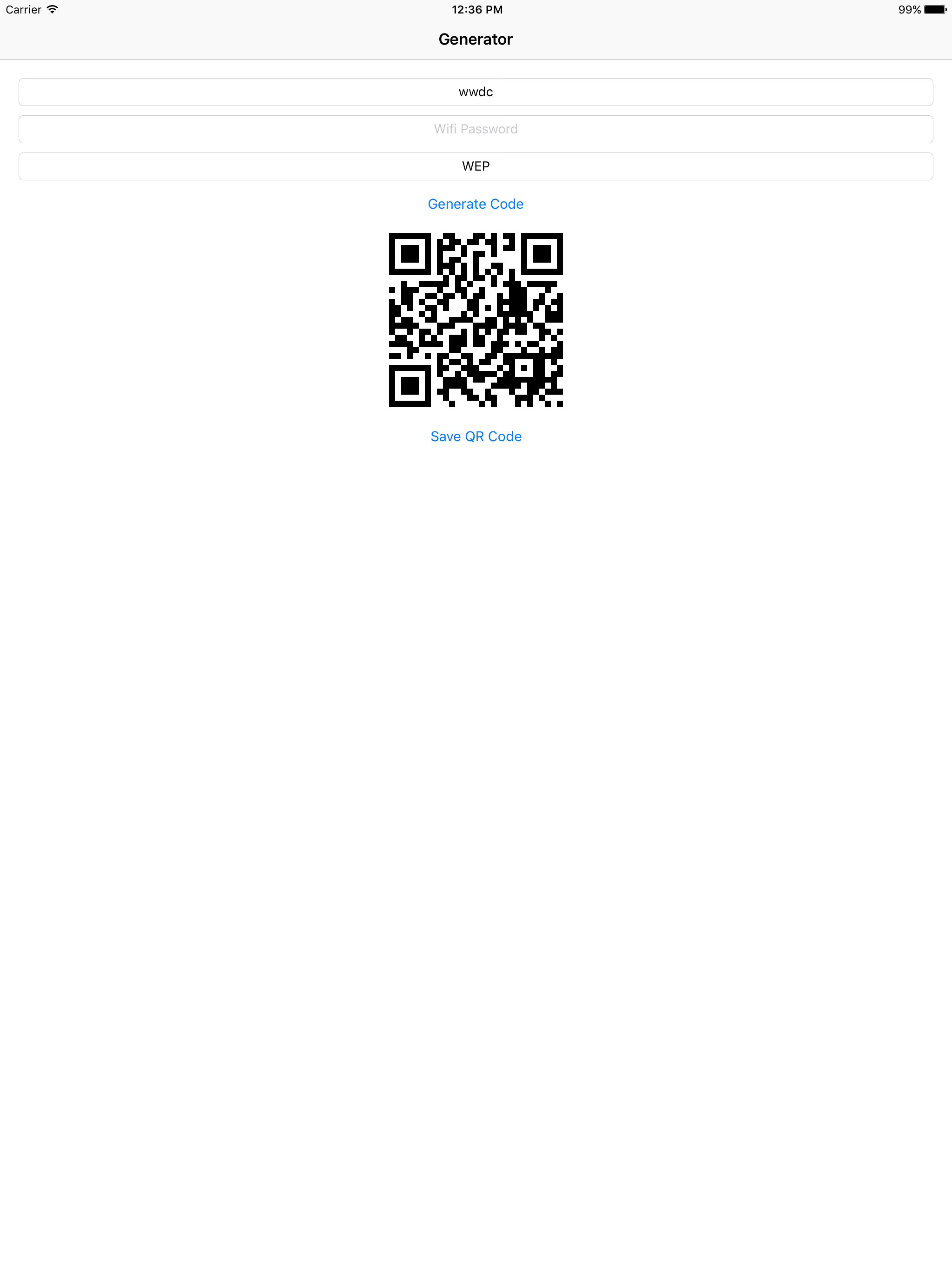Click the navigation bar at the top

[476, 39]
